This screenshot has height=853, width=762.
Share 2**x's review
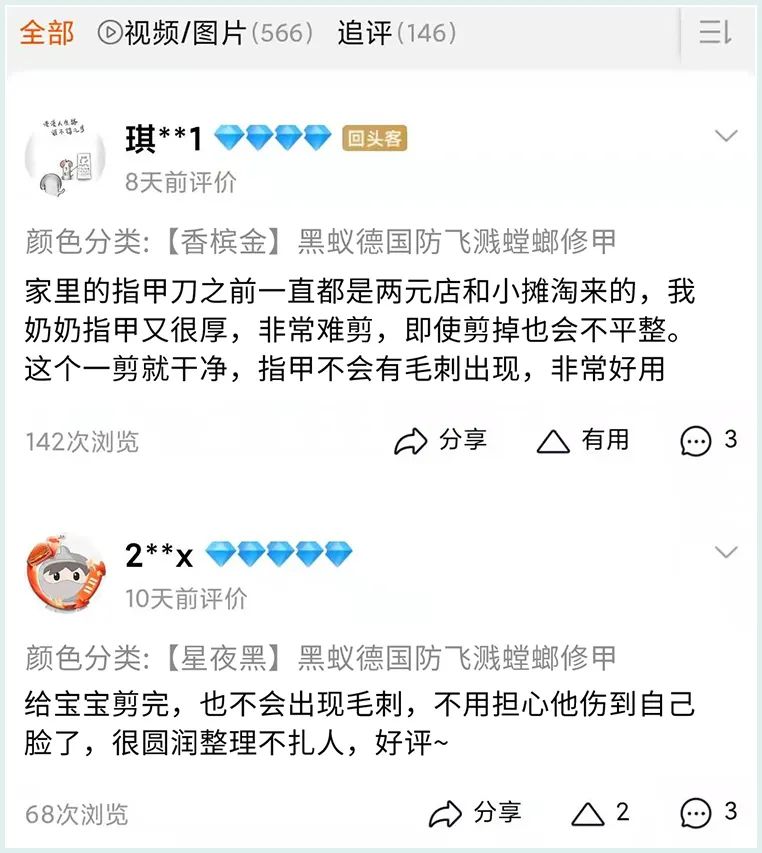coord(475,813)
